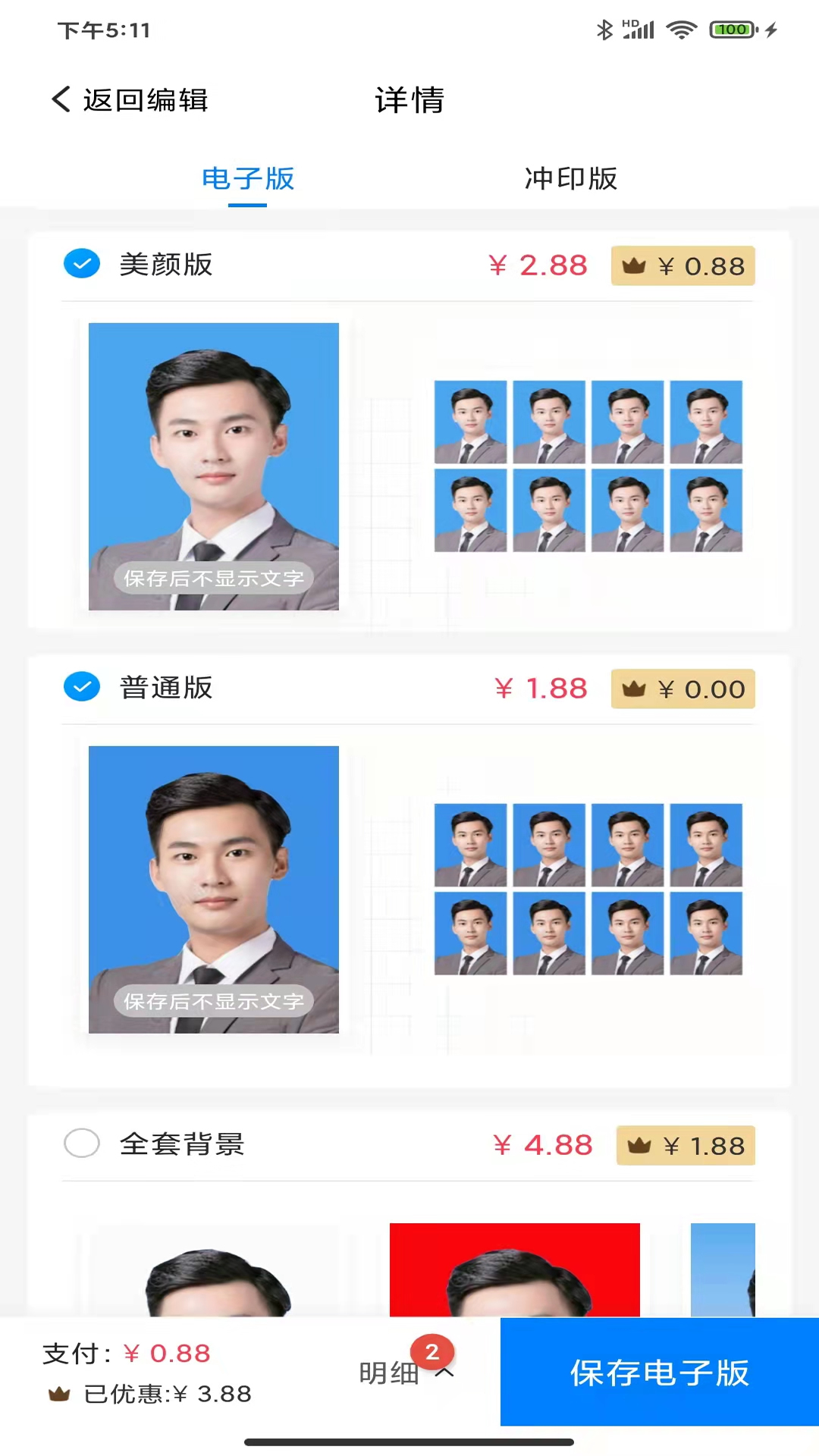The width and height of the screenshot is (819, 1456).
Task: Tap 保存电子版 to save the photo
Action: pyautogui.click(x=659, y=1373)
